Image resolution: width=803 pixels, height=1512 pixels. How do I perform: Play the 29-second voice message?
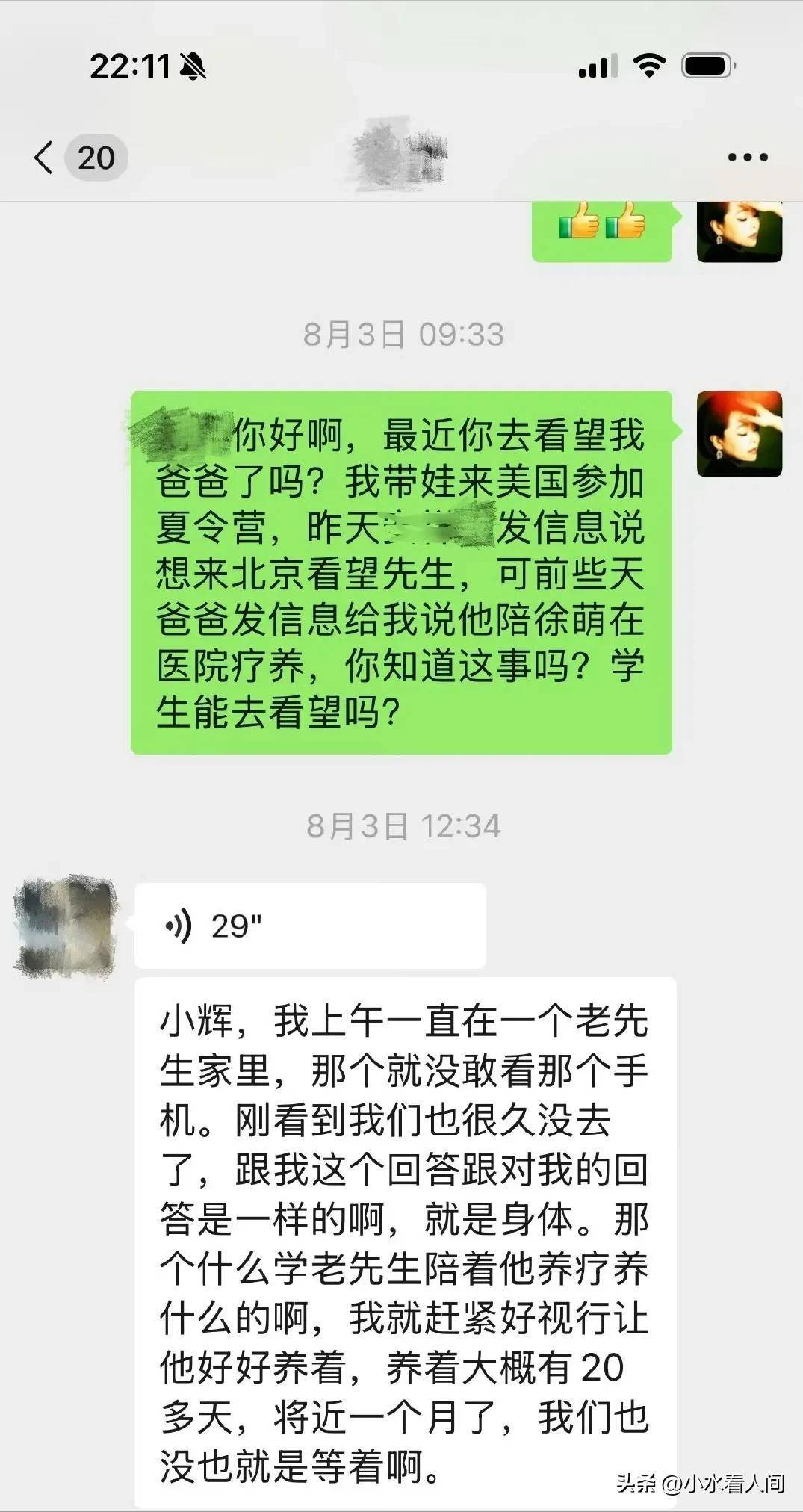click(309, 926)
